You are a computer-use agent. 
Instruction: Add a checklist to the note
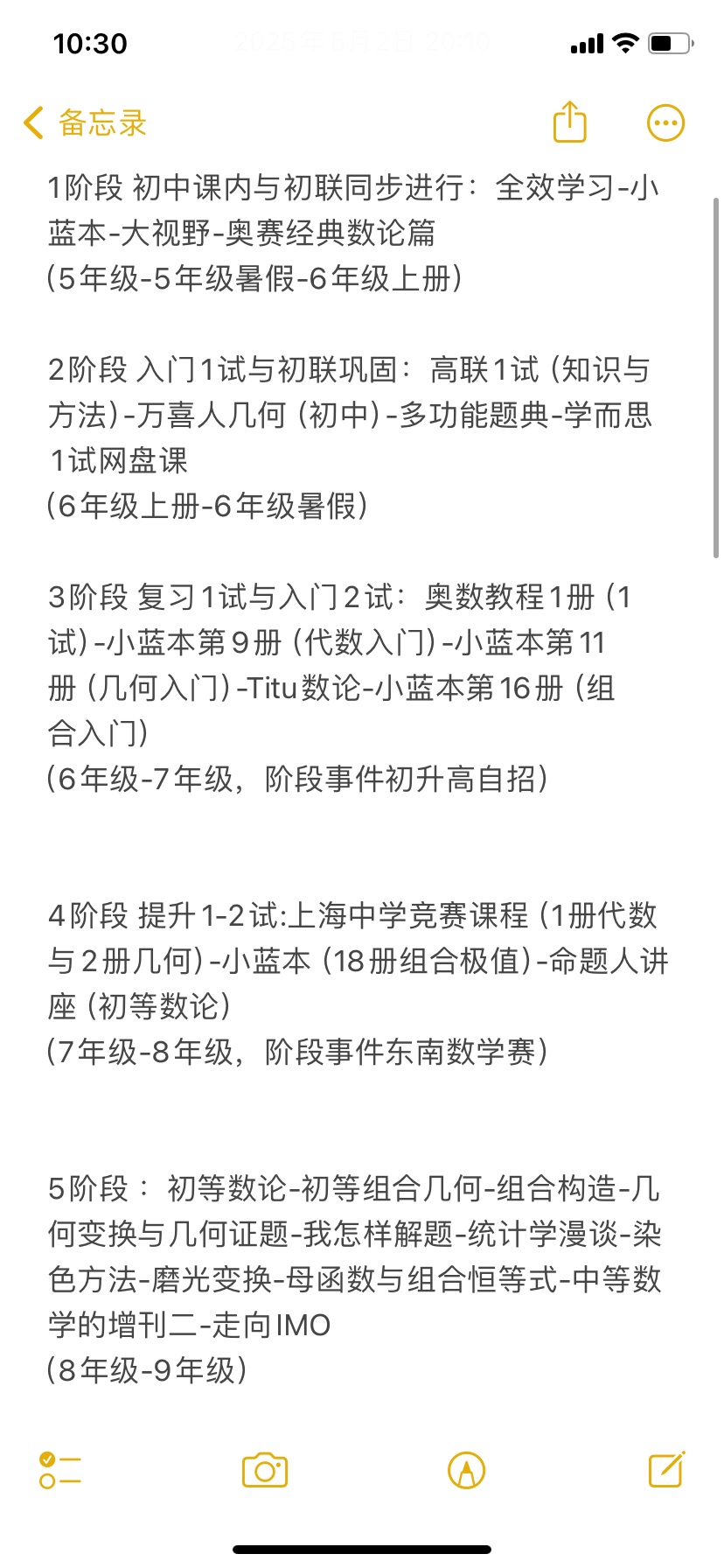(x=60, y=1470)
